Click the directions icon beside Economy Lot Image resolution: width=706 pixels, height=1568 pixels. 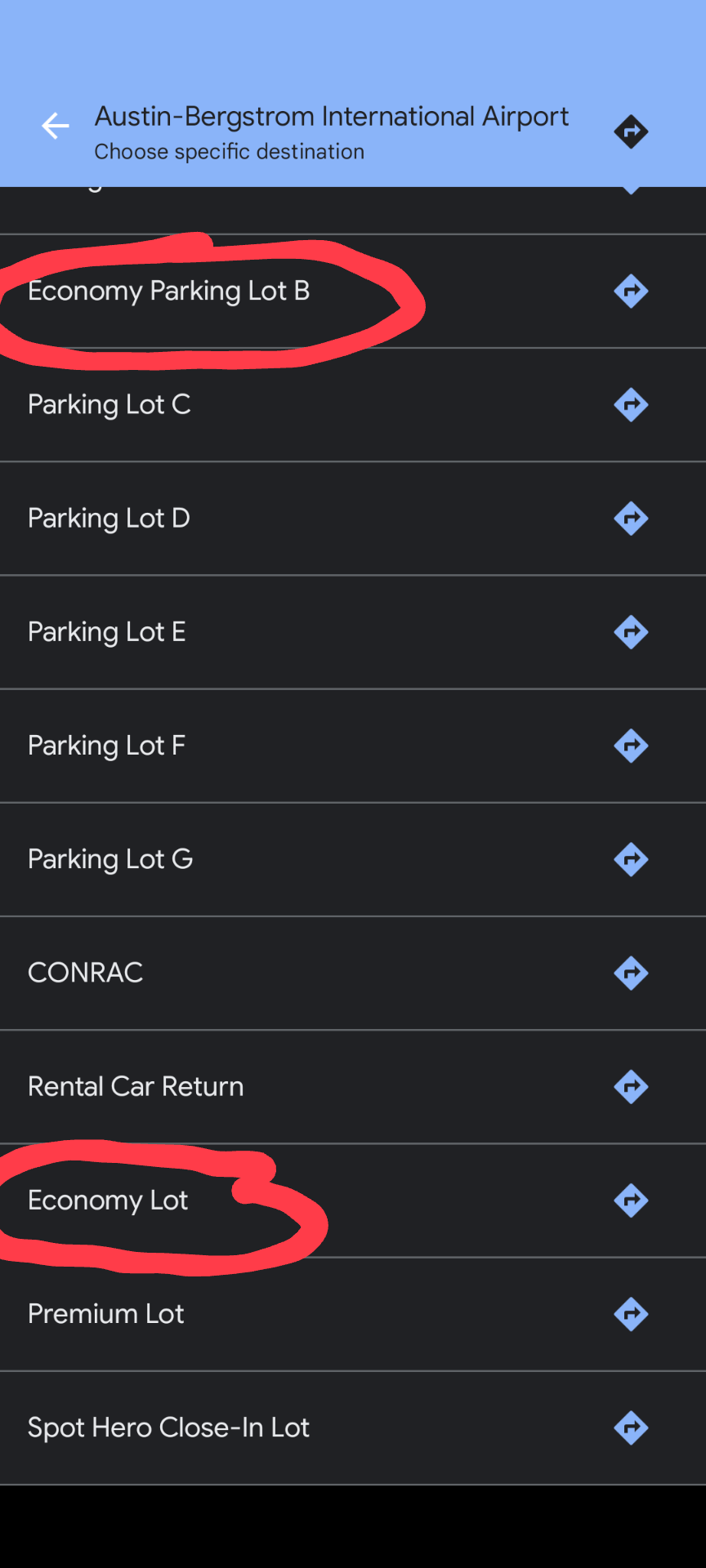coord(631,1200)
